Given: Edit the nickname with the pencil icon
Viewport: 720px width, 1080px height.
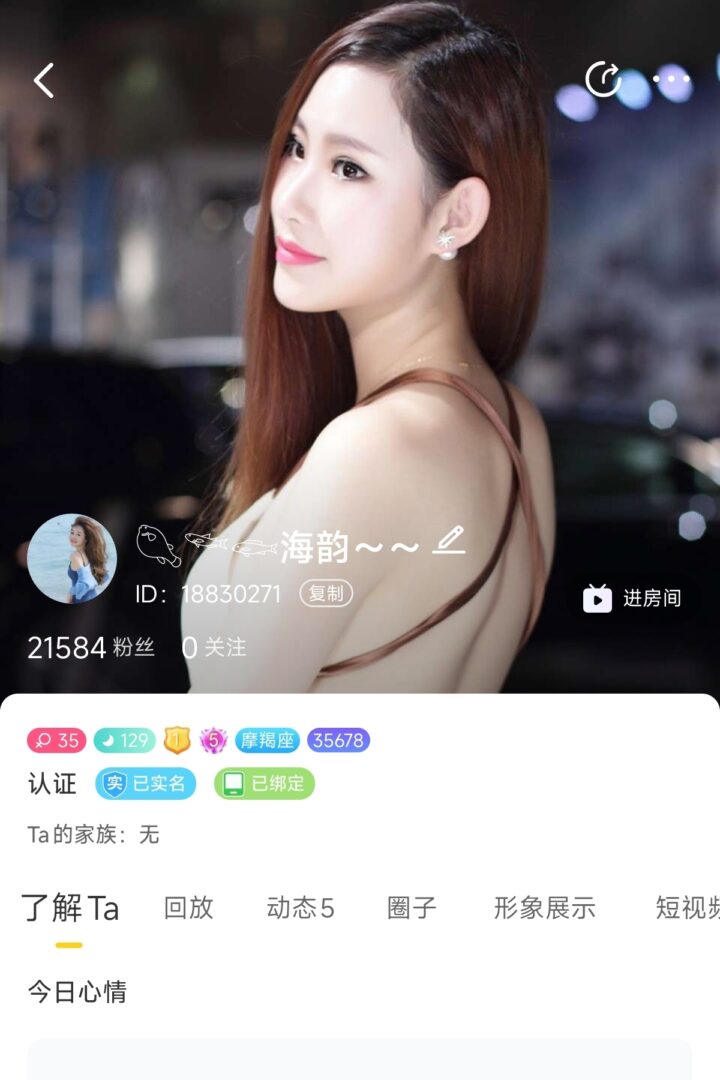Looking at the screenshot, I should [x=449, y=543].
